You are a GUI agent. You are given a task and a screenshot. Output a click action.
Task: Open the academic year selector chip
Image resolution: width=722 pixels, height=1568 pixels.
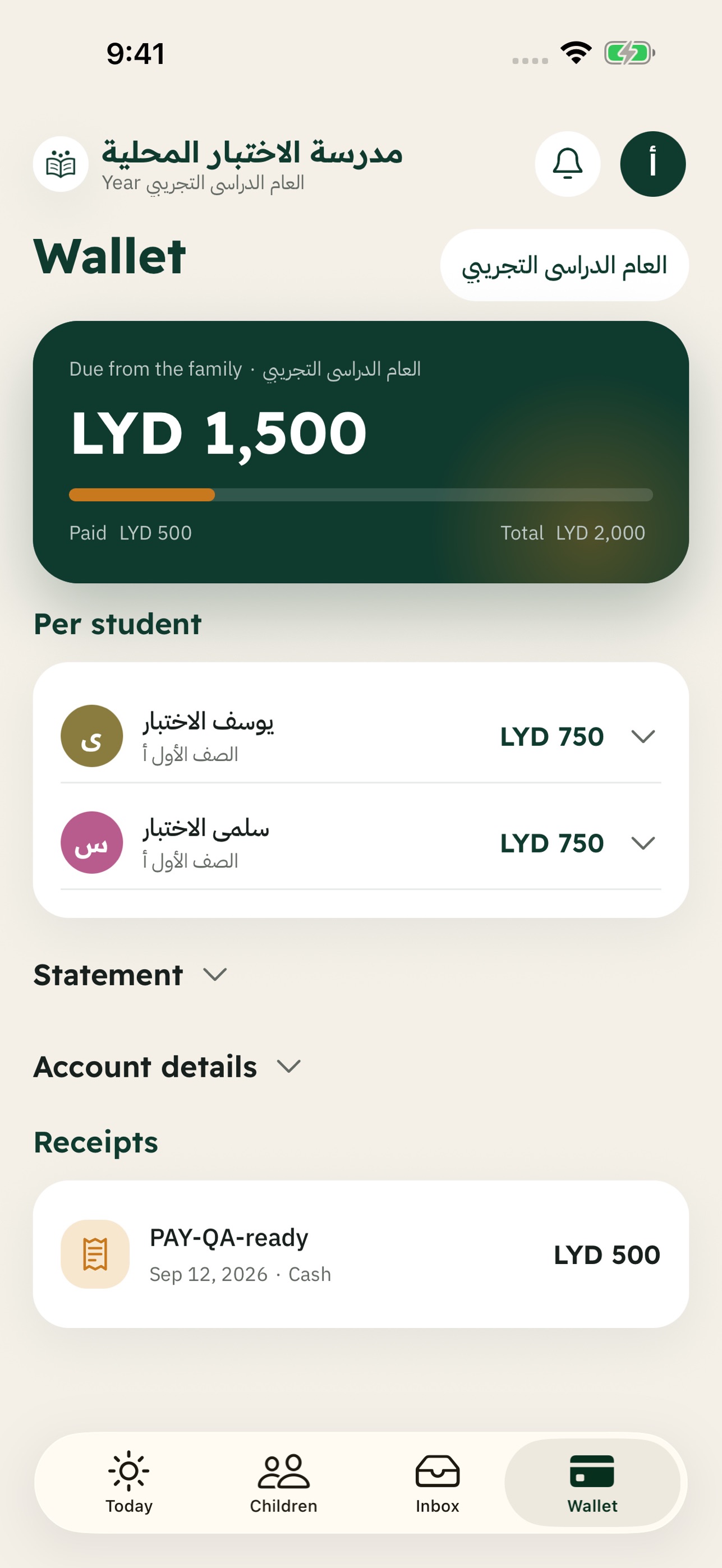564,265
